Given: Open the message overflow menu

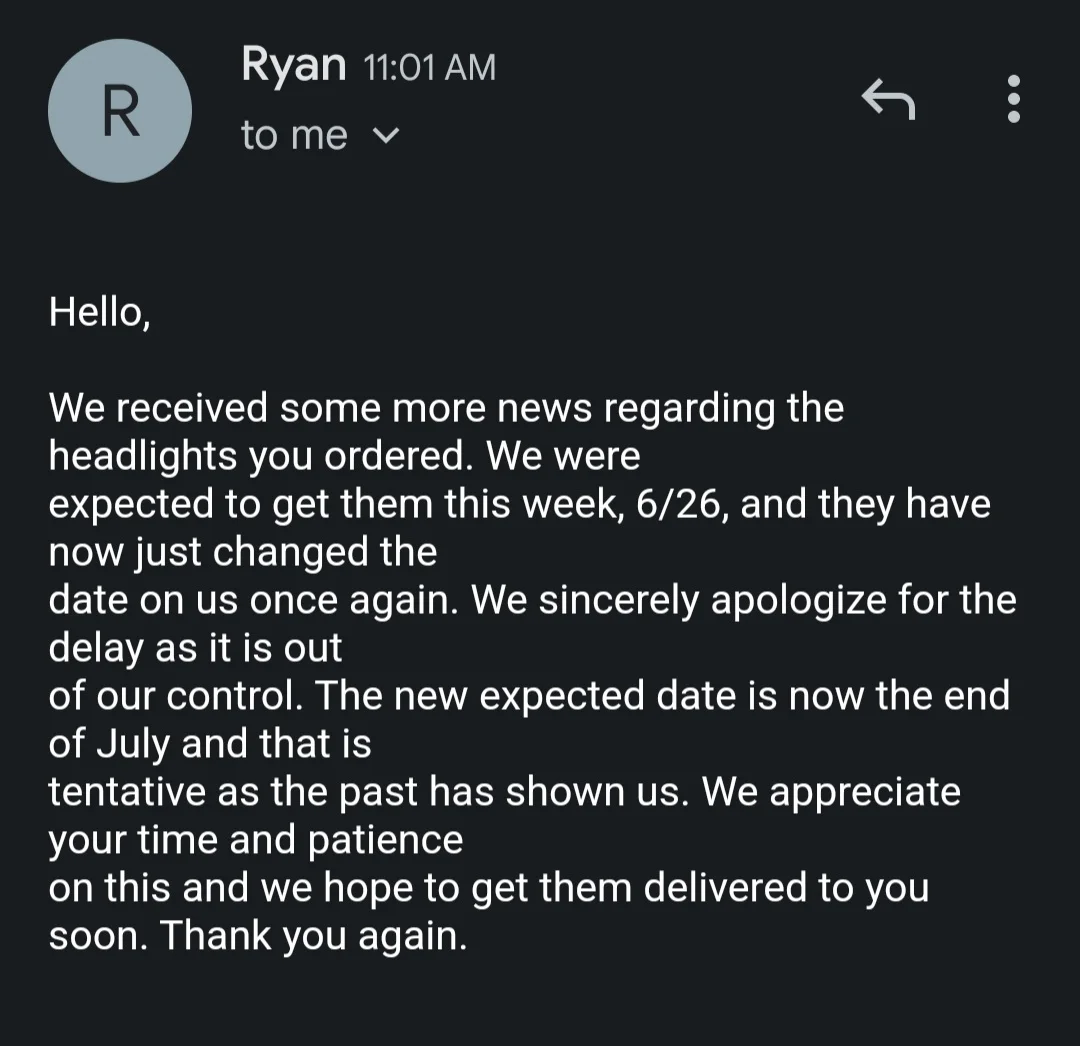Looking at the screenshot, I should pyautogui.click(x=1014, y=99).
